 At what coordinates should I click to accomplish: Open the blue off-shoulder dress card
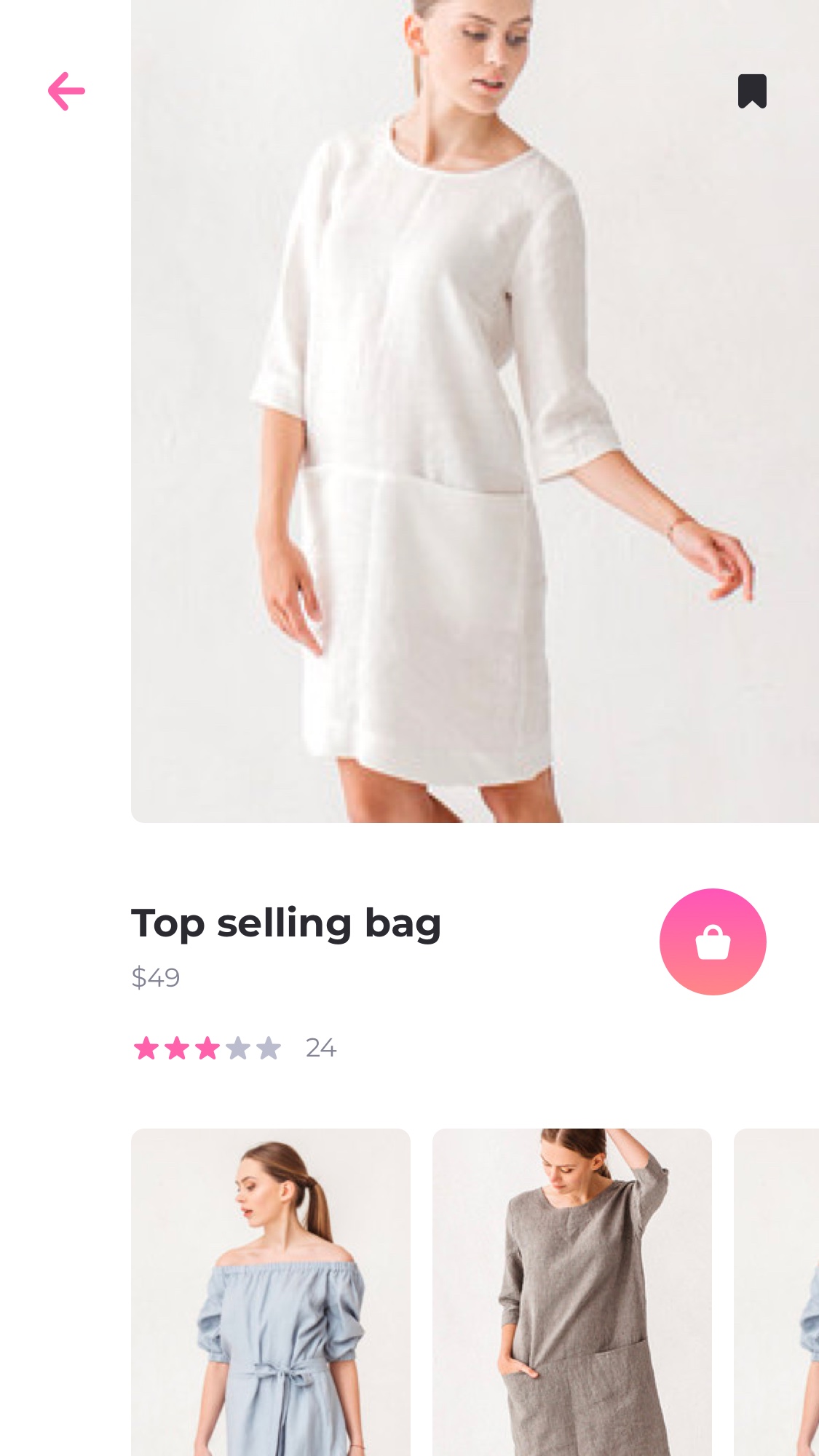click(x=271, y=1292)
